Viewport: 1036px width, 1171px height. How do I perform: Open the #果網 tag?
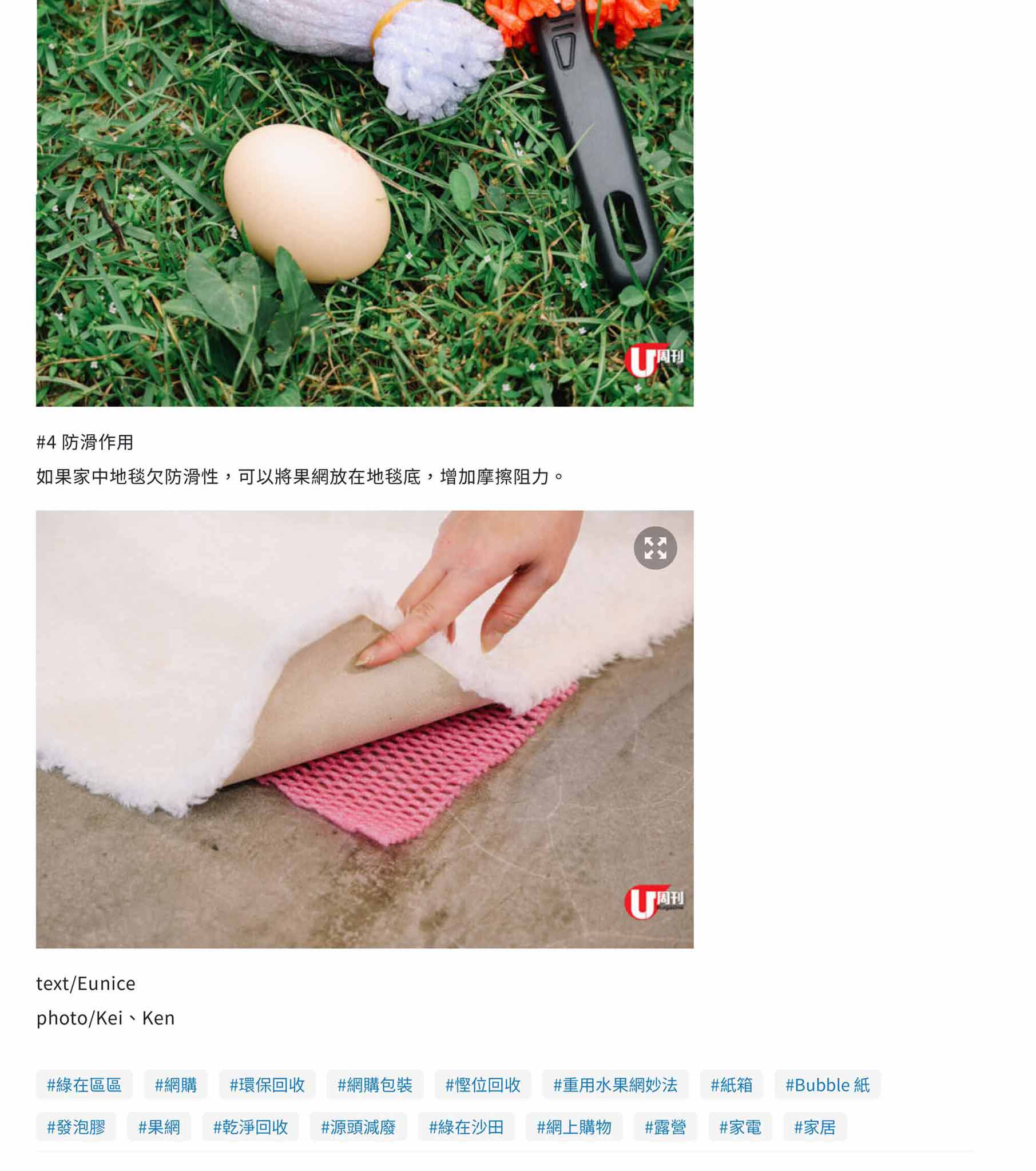158,1126
